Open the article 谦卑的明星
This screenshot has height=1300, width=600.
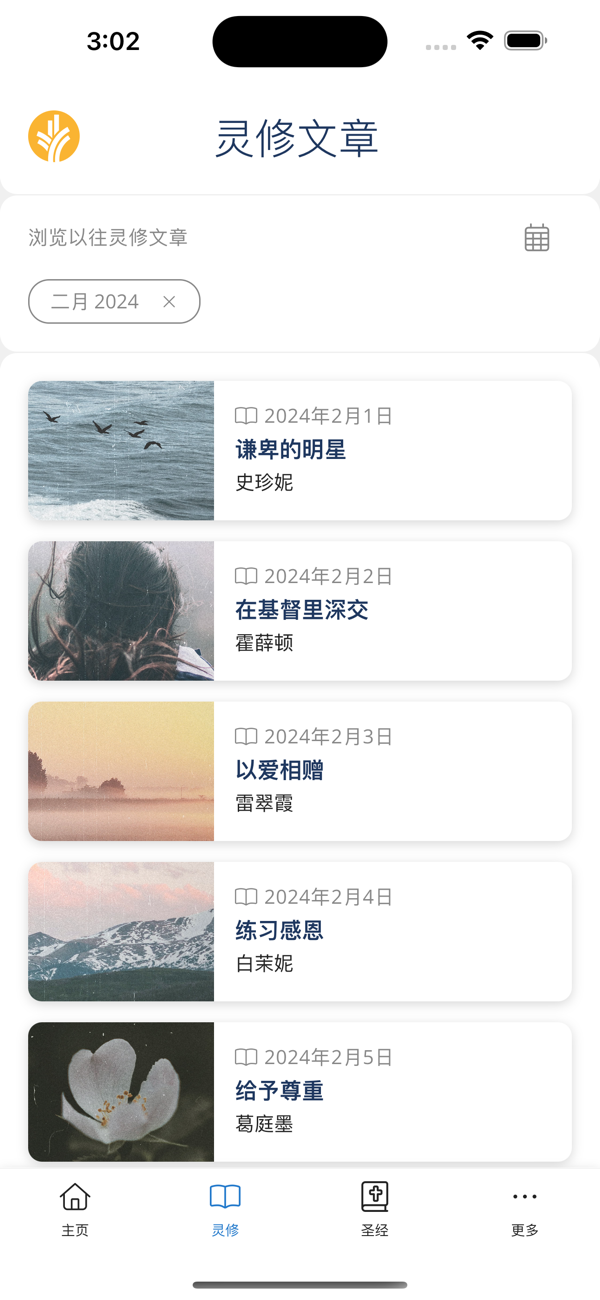coord(300,450)
